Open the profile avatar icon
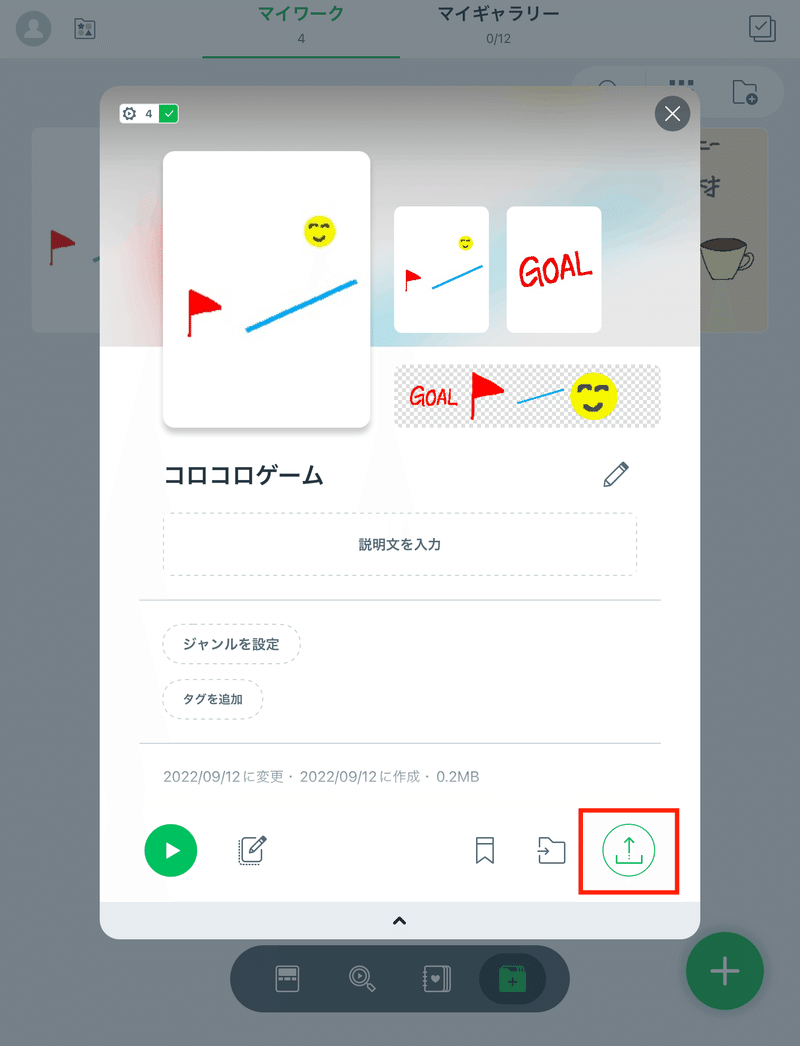Image resolution: width=800 pixels, height=1046 pixels. [x=34, y=28]
